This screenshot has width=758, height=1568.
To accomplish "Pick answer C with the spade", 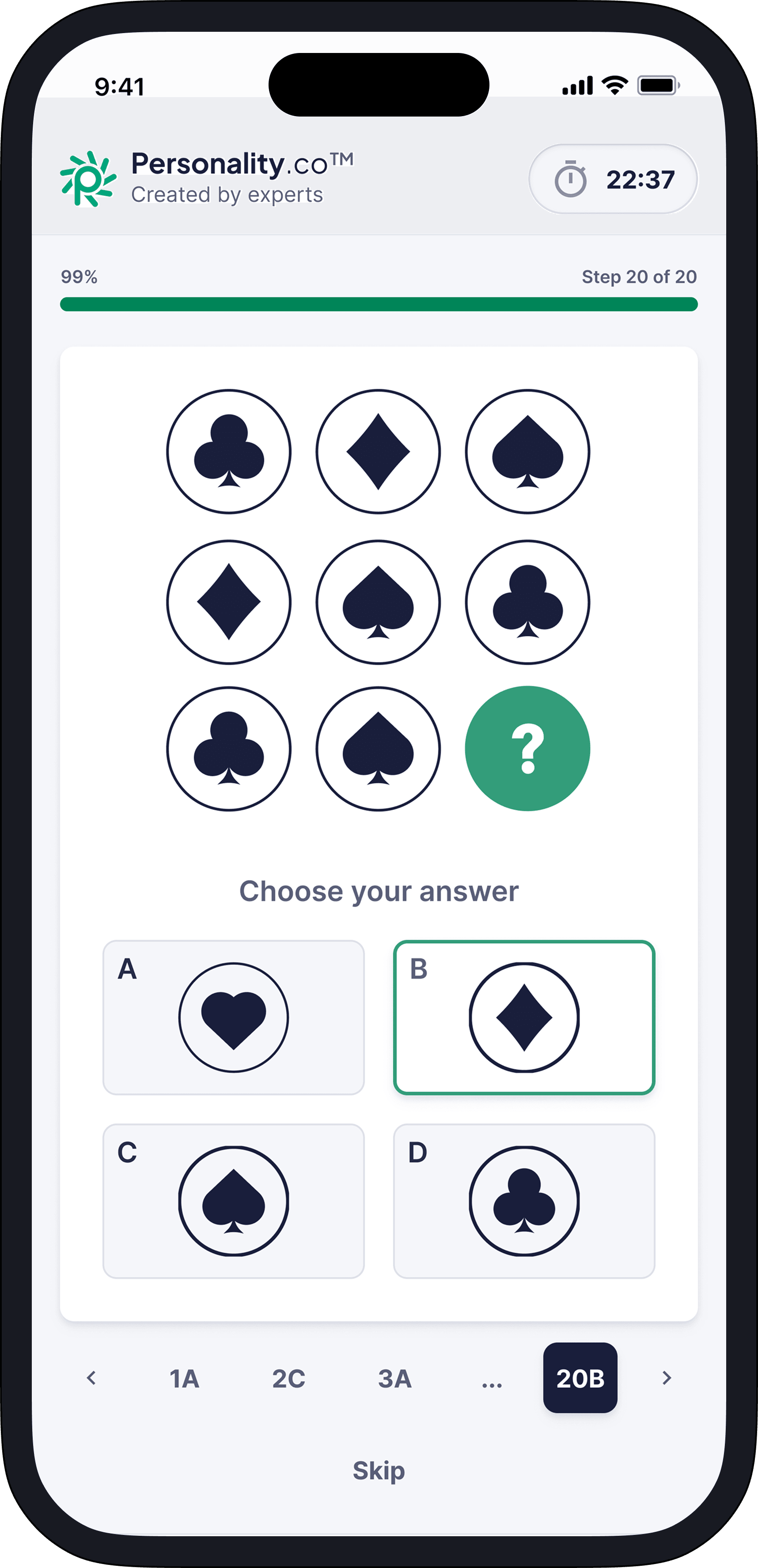I will tap(233, 1201).
